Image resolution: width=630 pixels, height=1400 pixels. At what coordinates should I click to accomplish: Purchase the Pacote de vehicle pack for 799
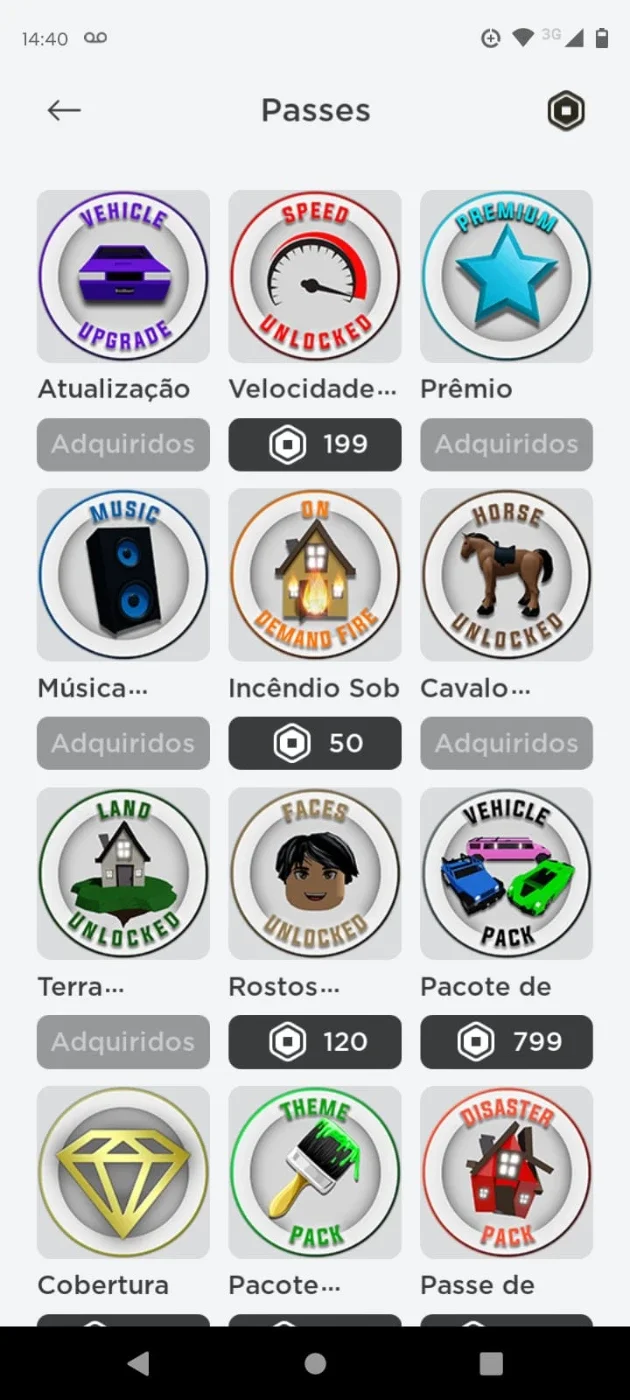point(507,1042)
